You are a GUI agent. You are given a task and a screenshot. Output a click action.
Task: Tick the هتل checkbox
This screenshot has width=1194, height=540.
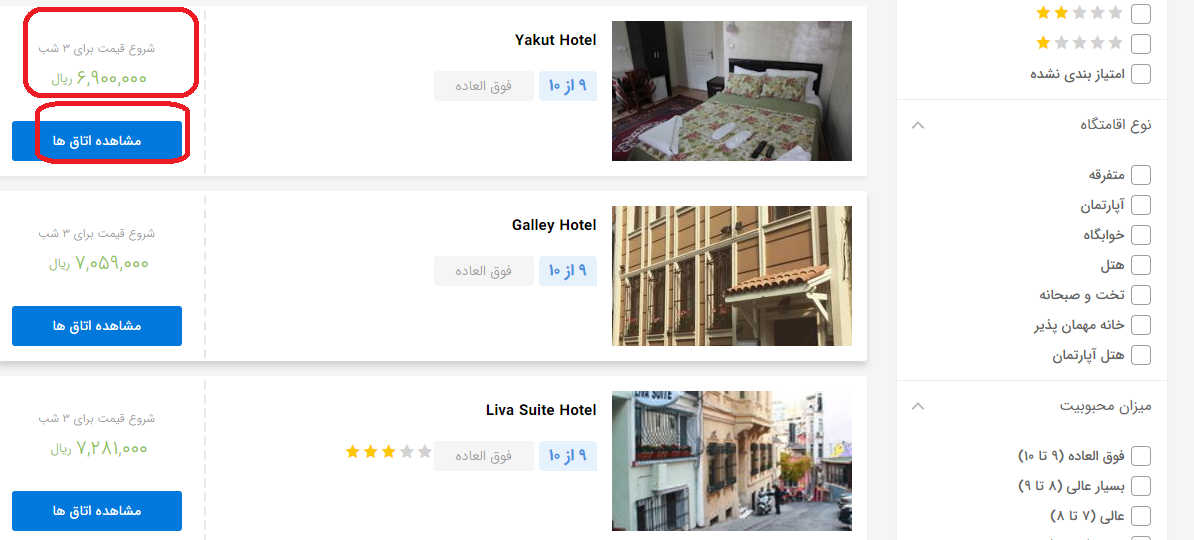(x=1140, y=265)
